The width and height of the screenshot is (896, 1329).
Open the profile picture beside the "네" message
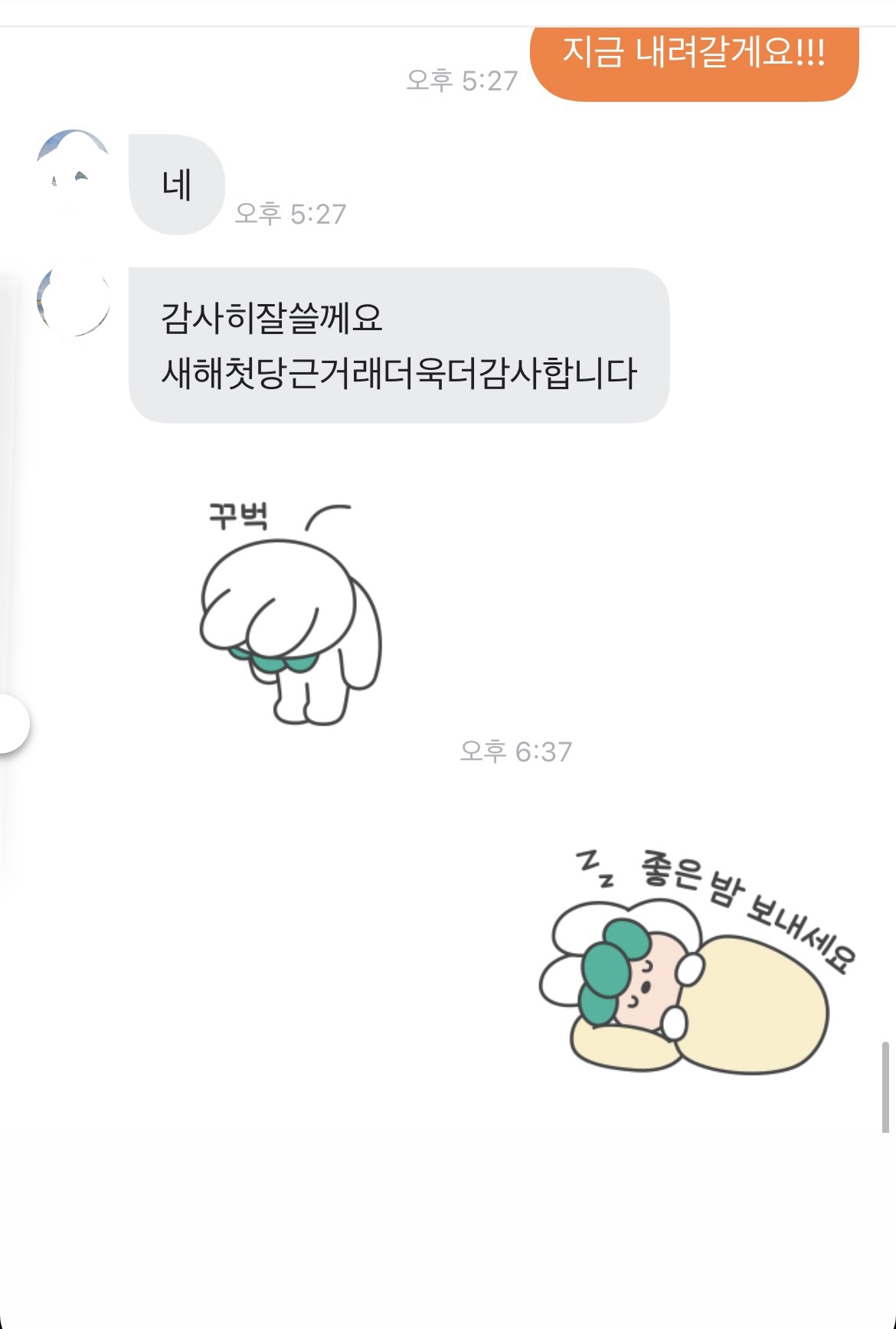pyautogui.click(x=74, y=166)
